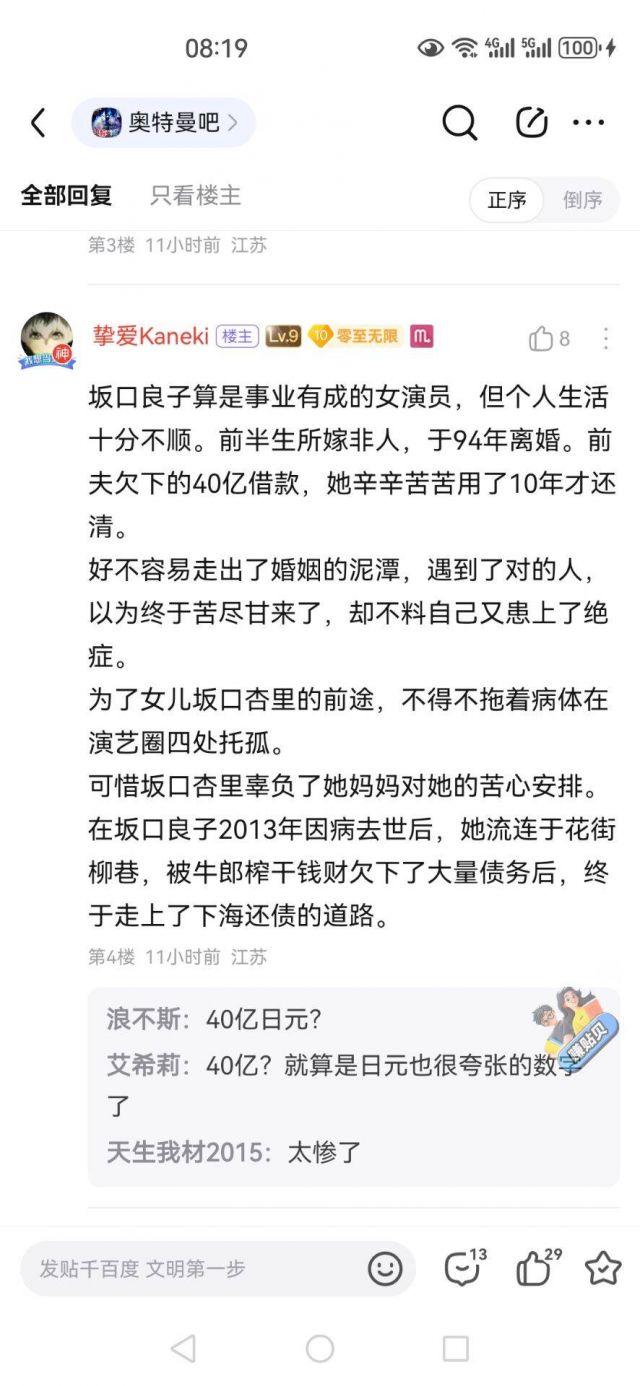Bookmark the thread with the star icon

(x=603, y=1268)
